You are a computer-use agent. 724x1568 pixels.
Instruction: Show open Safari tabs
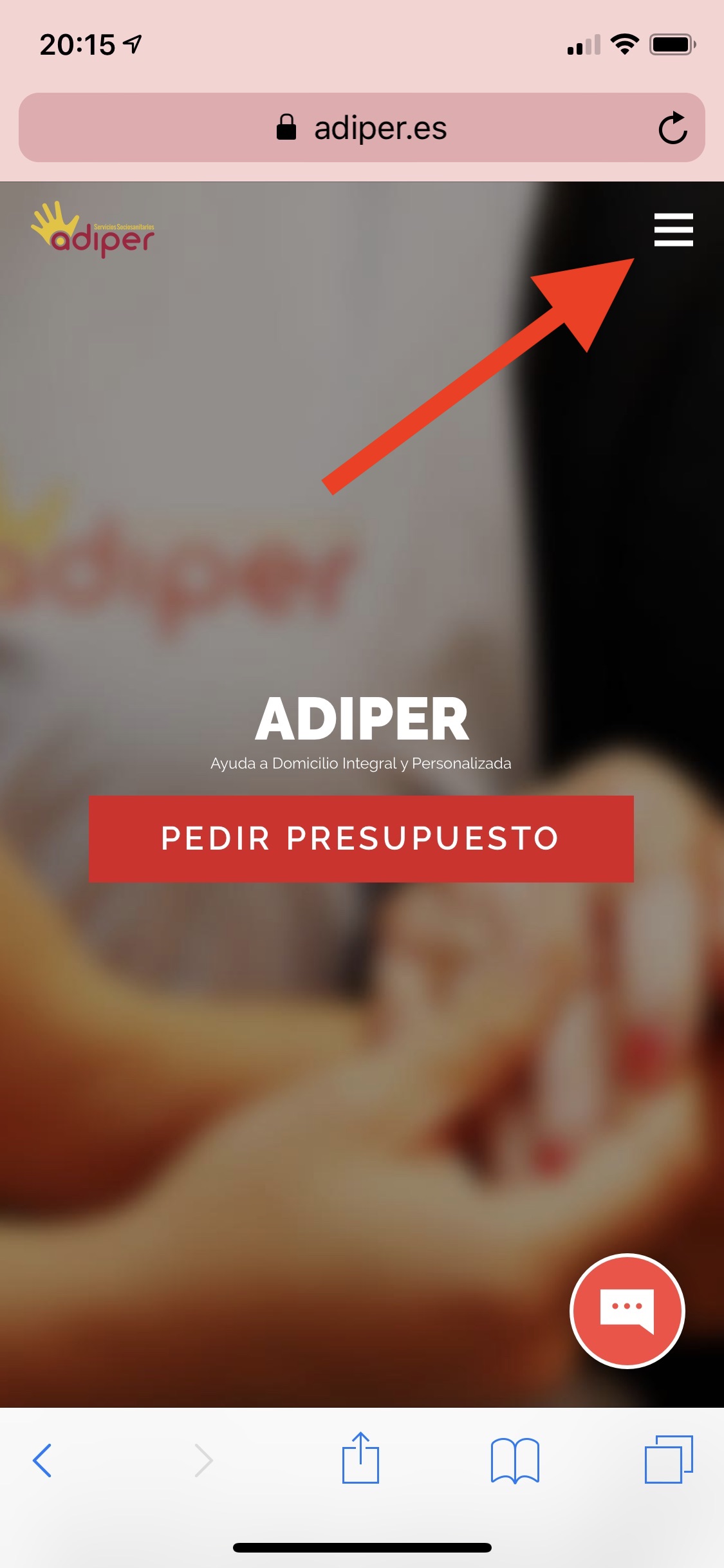click(x=669, y=1459)
